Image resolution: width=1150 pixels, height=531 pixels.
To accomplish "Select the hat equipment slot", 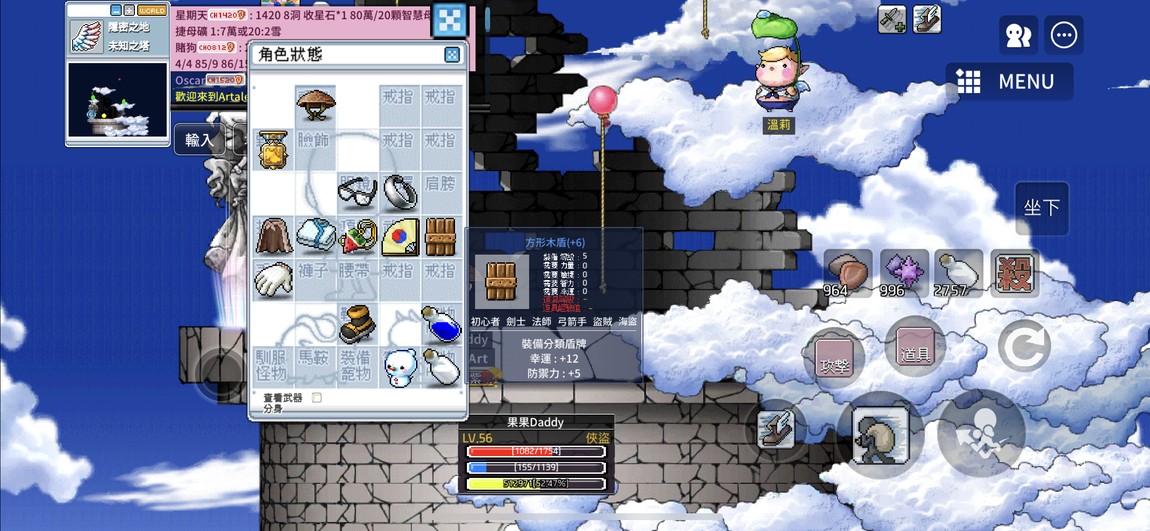I will (316, 103).
